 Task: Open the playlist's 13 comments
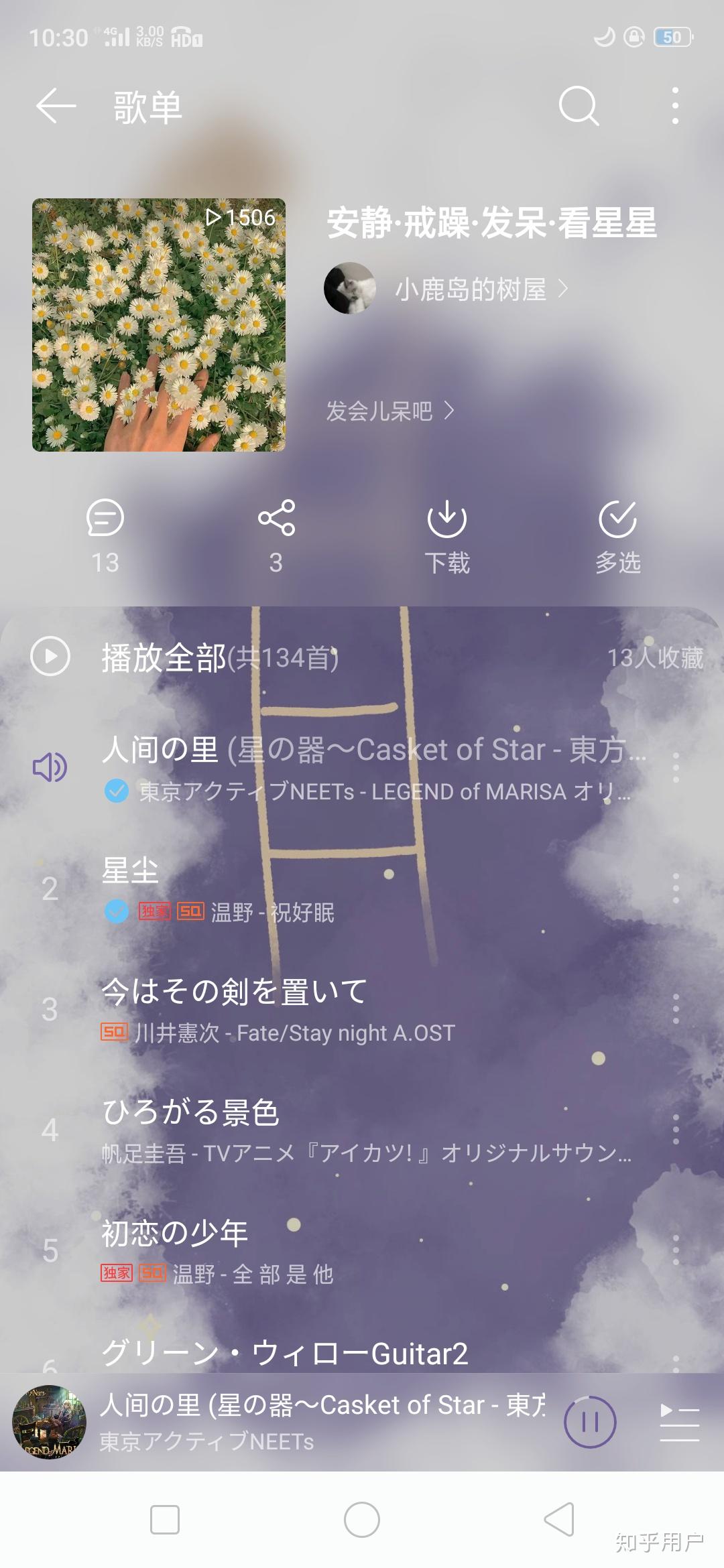(x=105, y=534)
